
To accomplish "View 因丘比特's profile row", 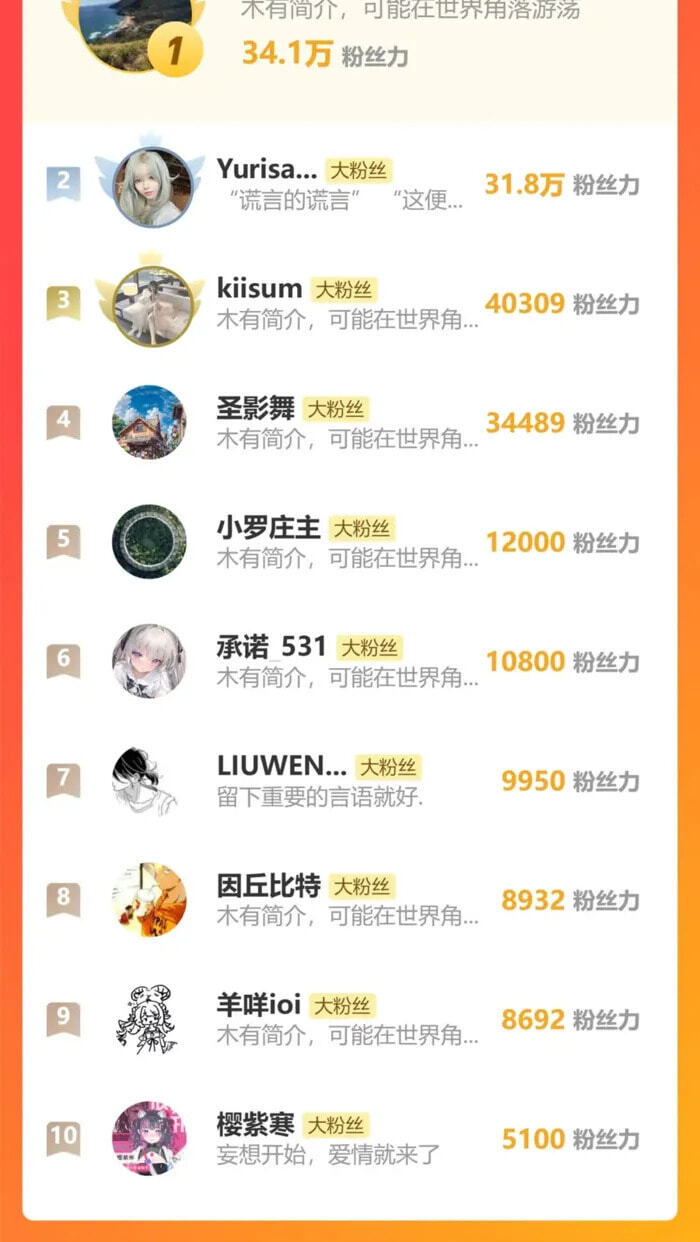I will click(x=349, y=899).
